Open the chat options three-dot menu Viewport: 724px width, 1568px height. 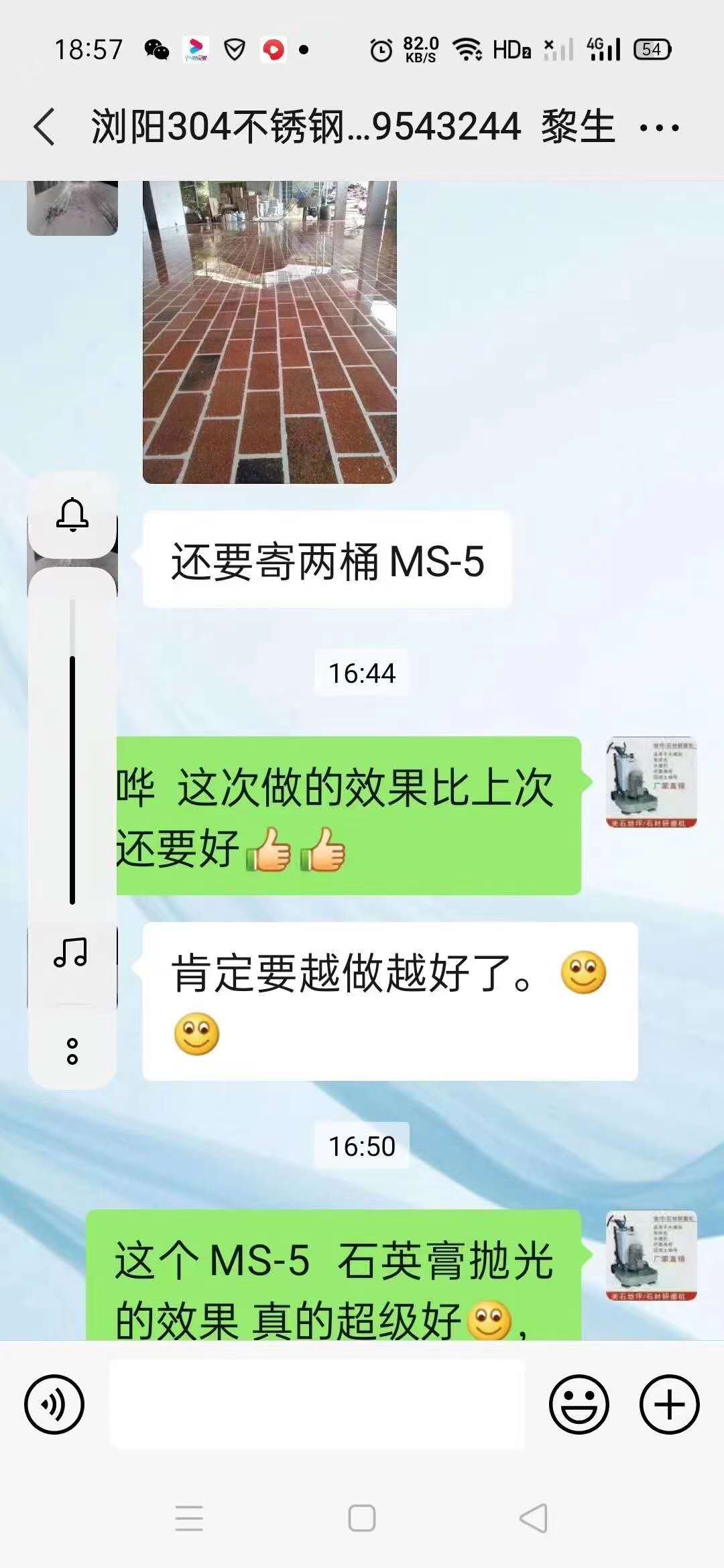point(659,127)
